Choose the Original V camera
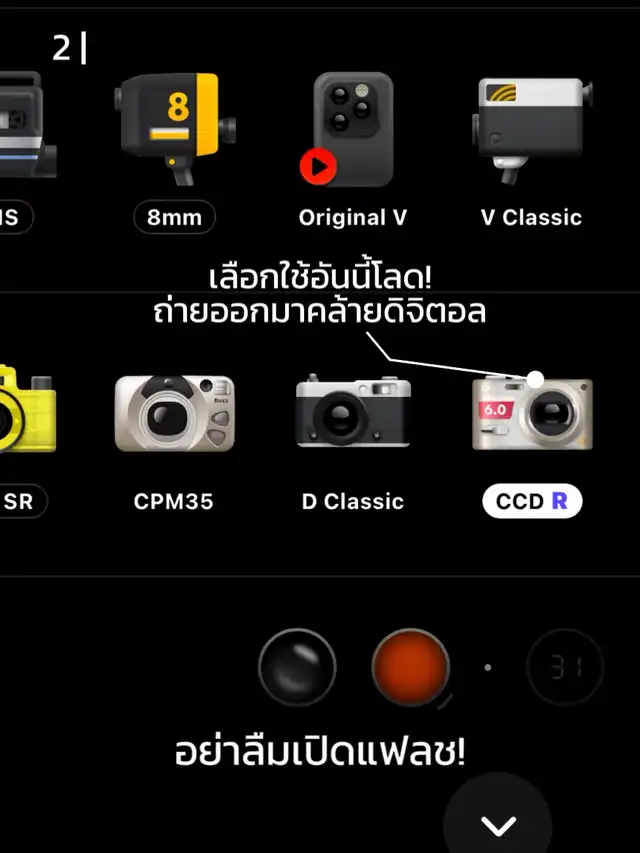This screenshot has height=853, width=640. point(352,130)
